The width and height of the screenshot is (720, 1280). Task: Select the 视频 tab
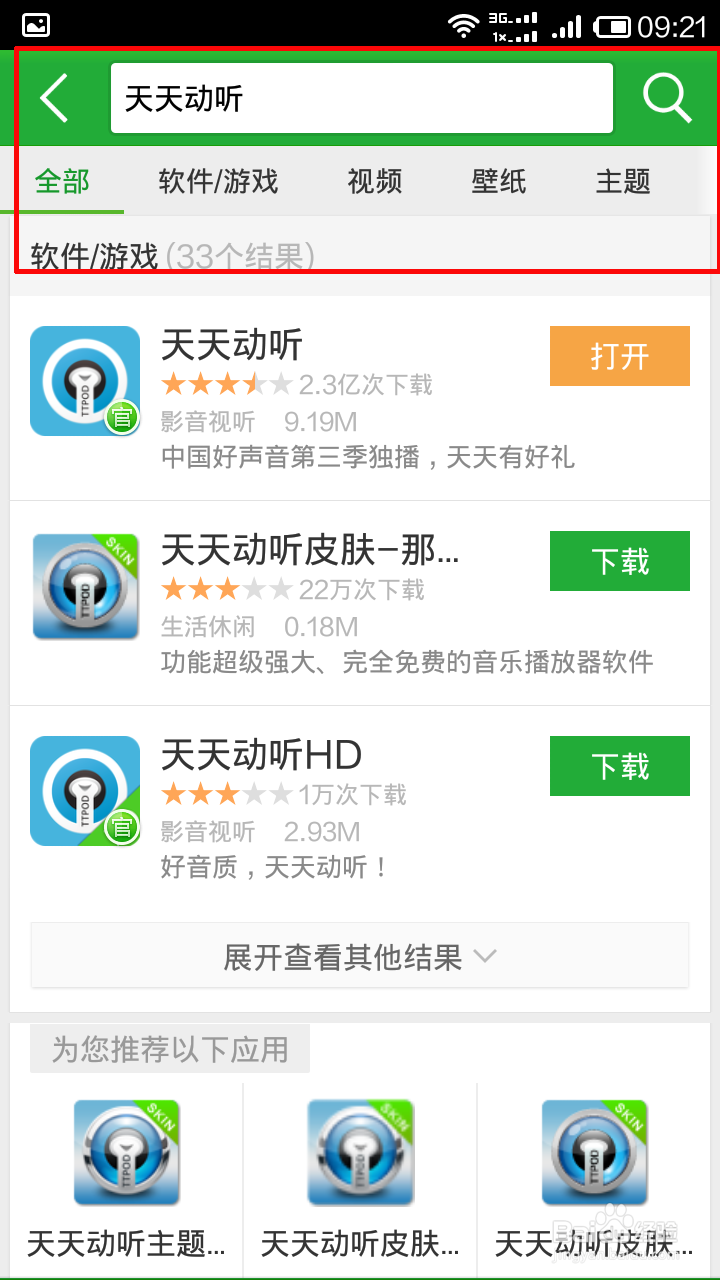tap(375, 182)
